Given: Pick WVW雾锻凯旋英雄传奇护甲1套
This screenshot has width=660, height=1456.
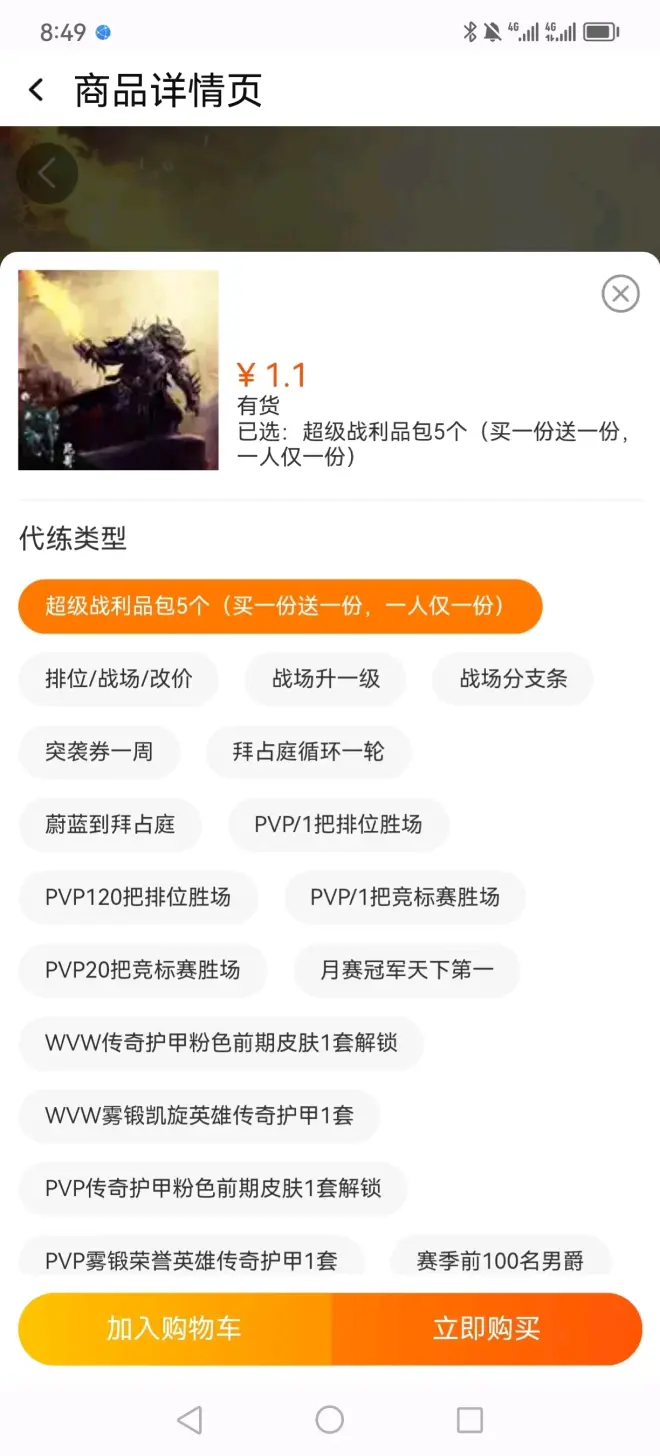Looking at the screenshot, I should (x=199, y=1115).
